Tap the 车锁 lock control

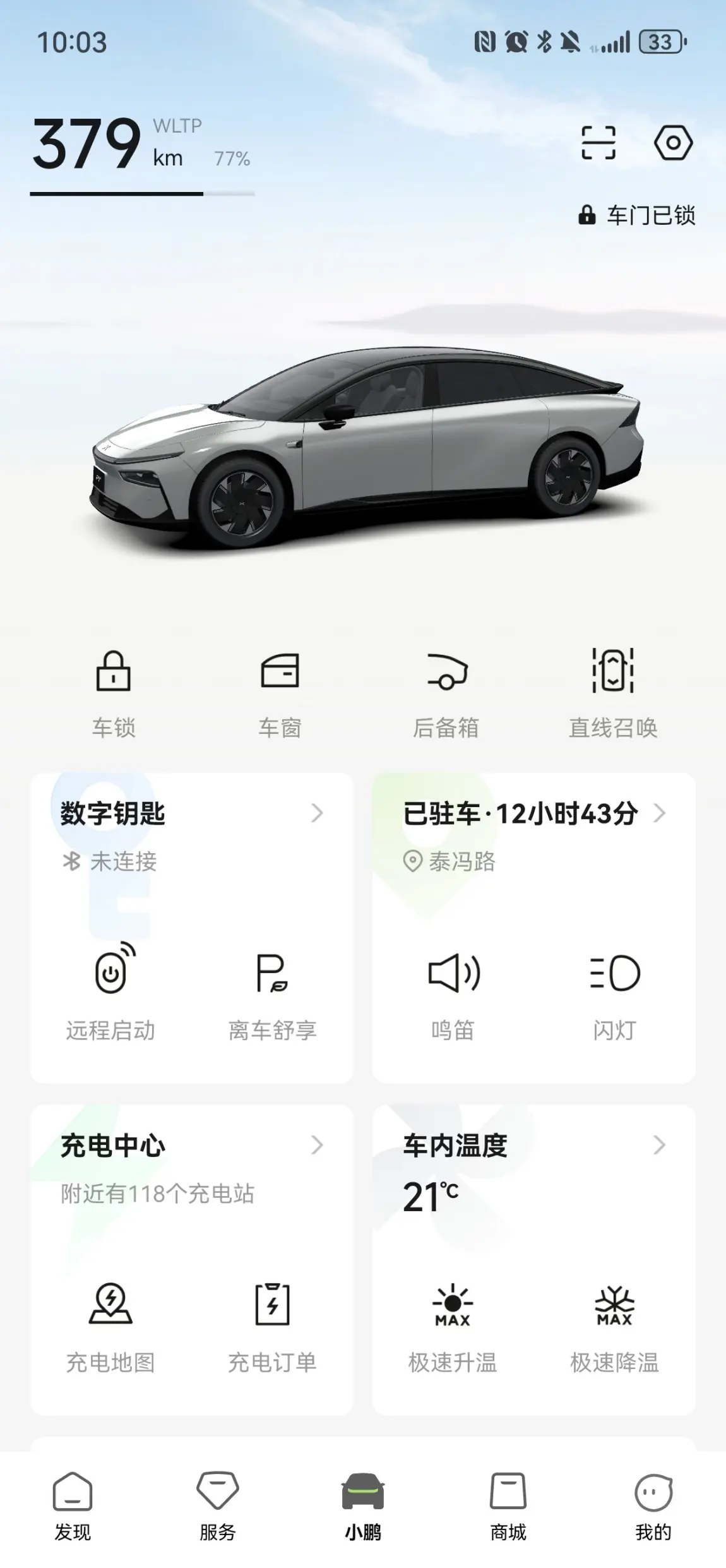pyautogui.click(x=114, y=692)
